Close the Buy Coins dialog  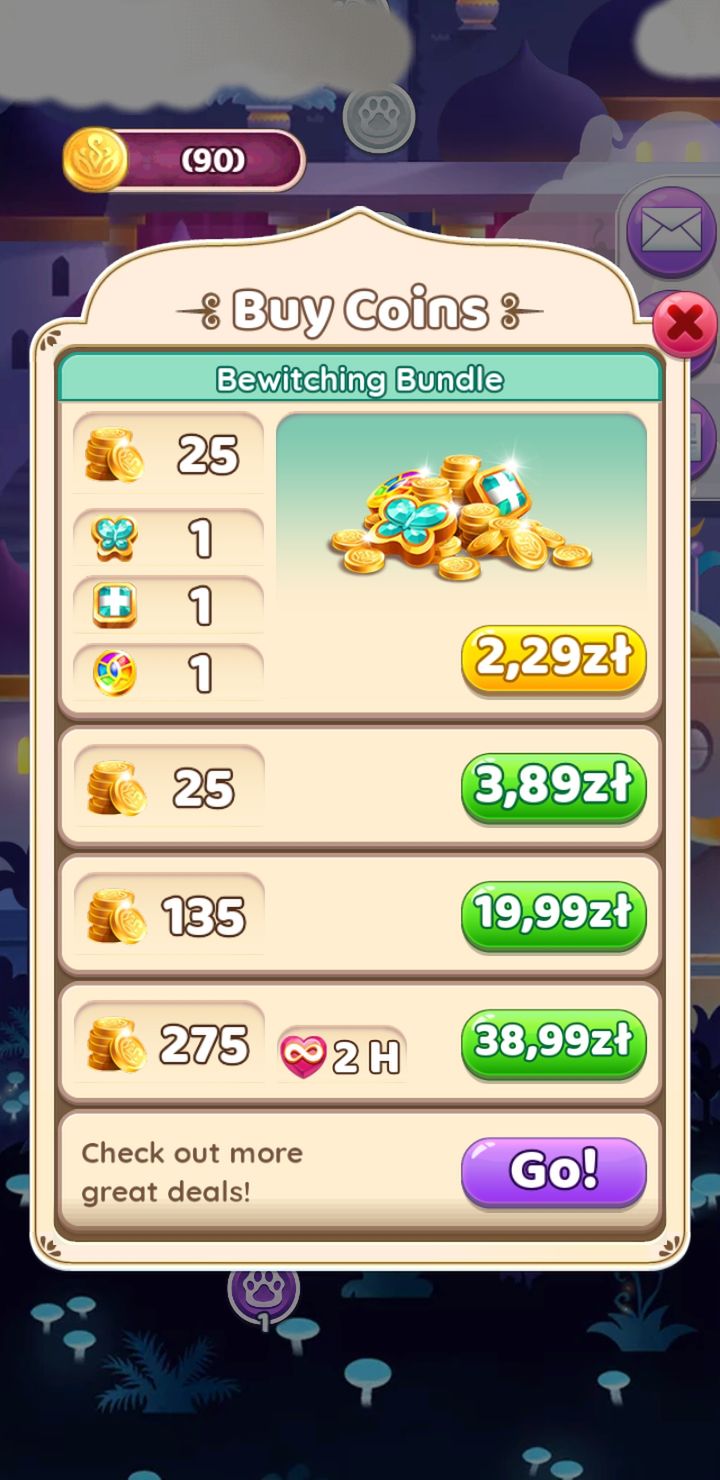coord(684,324)
